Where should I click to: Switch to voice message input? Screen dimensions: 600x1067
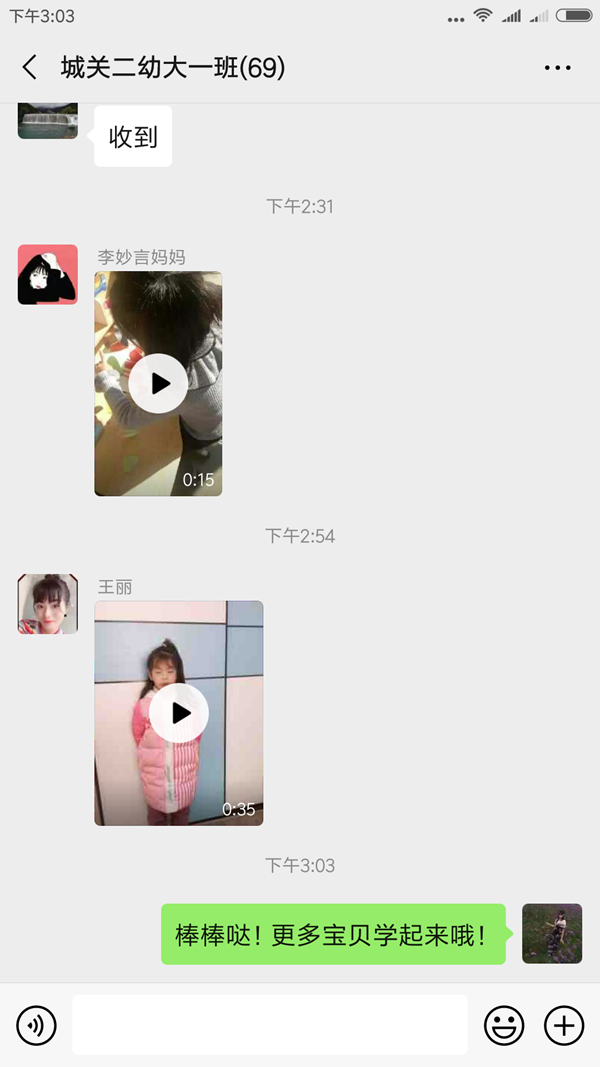tap(36, 1025)
